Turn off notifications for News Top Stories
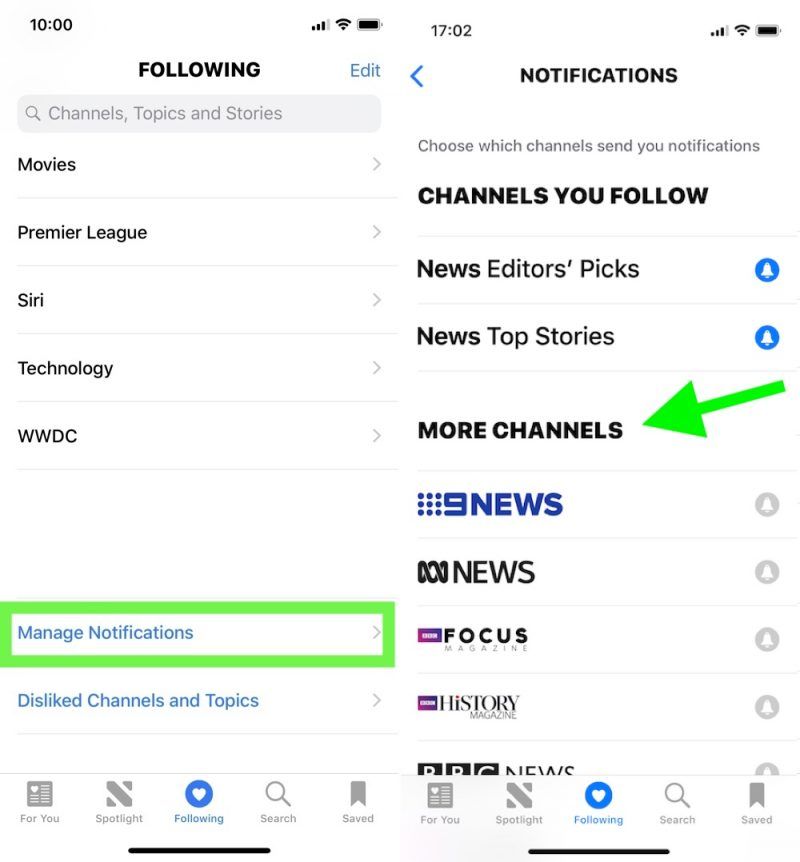Screen dimensions: 800x862 (766, 337)
